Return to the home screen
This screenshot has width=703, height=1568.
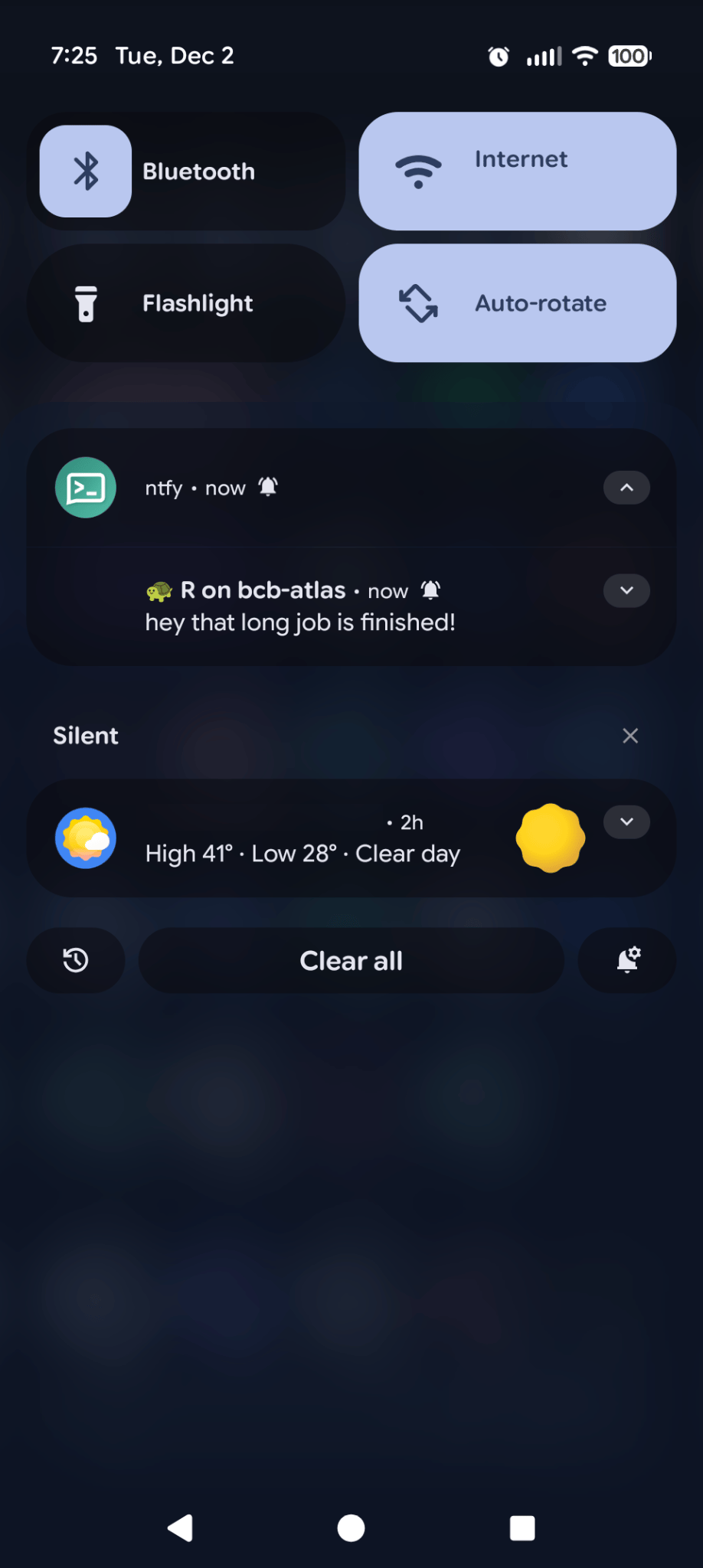[351, 1528]
